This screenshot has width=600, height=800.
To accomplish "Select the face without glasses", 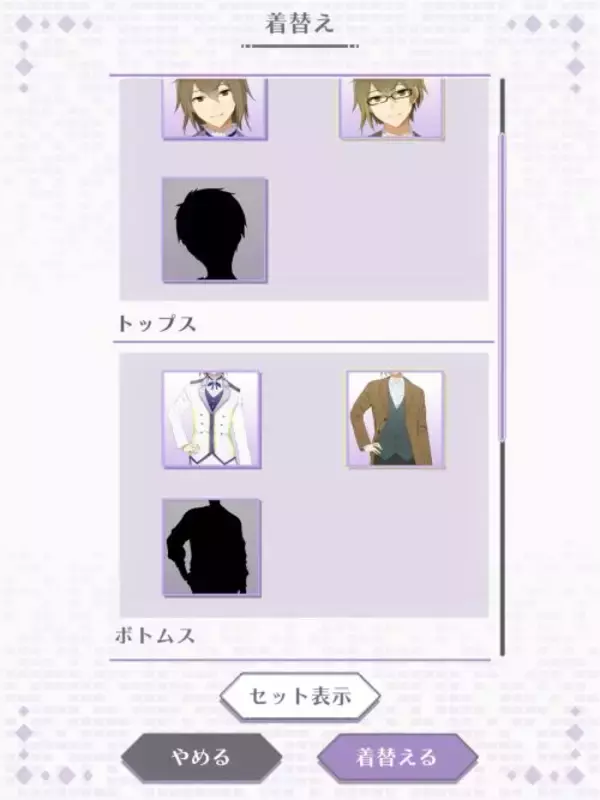I will coord(214,108).
